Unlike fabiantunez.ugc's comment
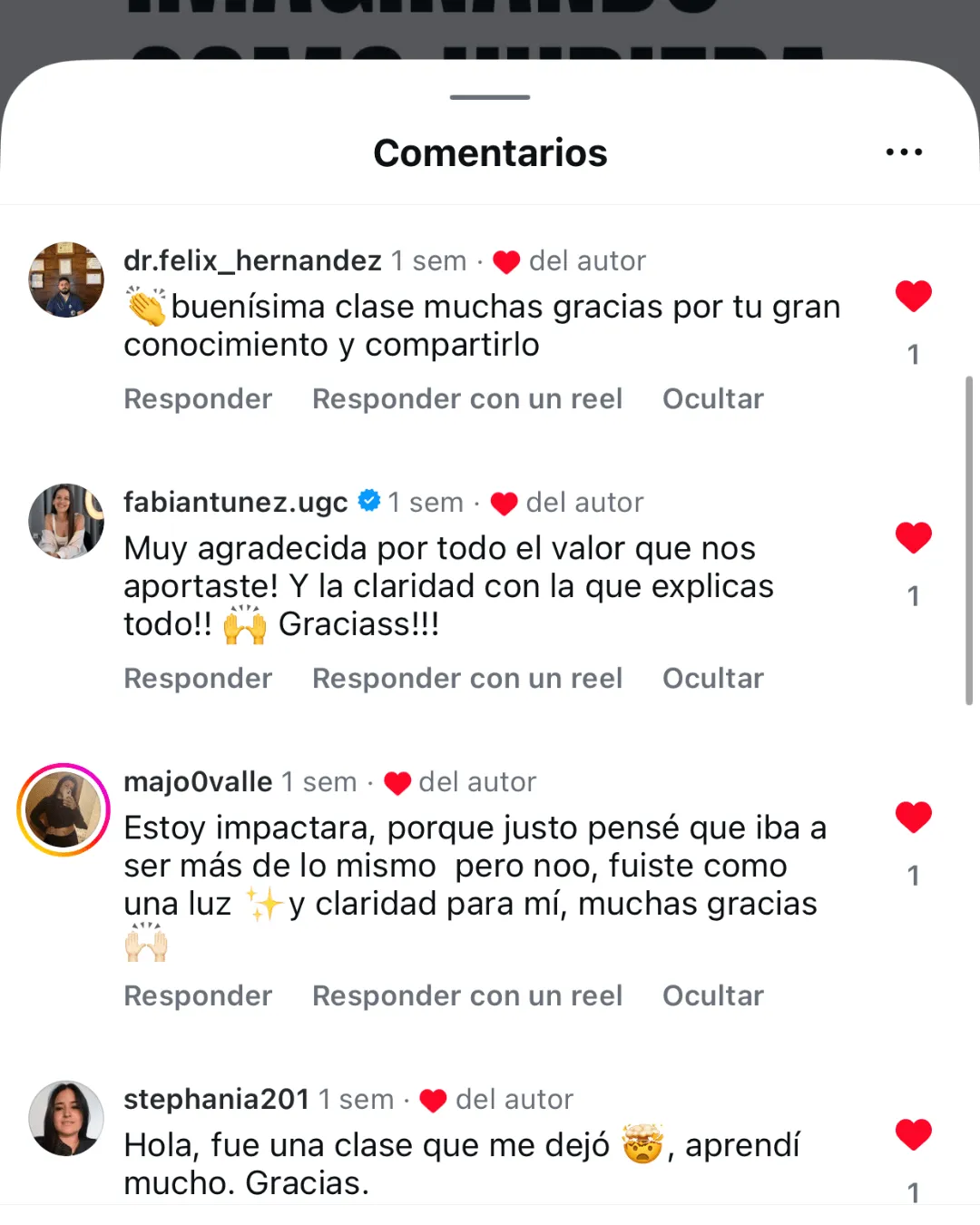This screenshot has height=1225, width=980. [913, 537]
